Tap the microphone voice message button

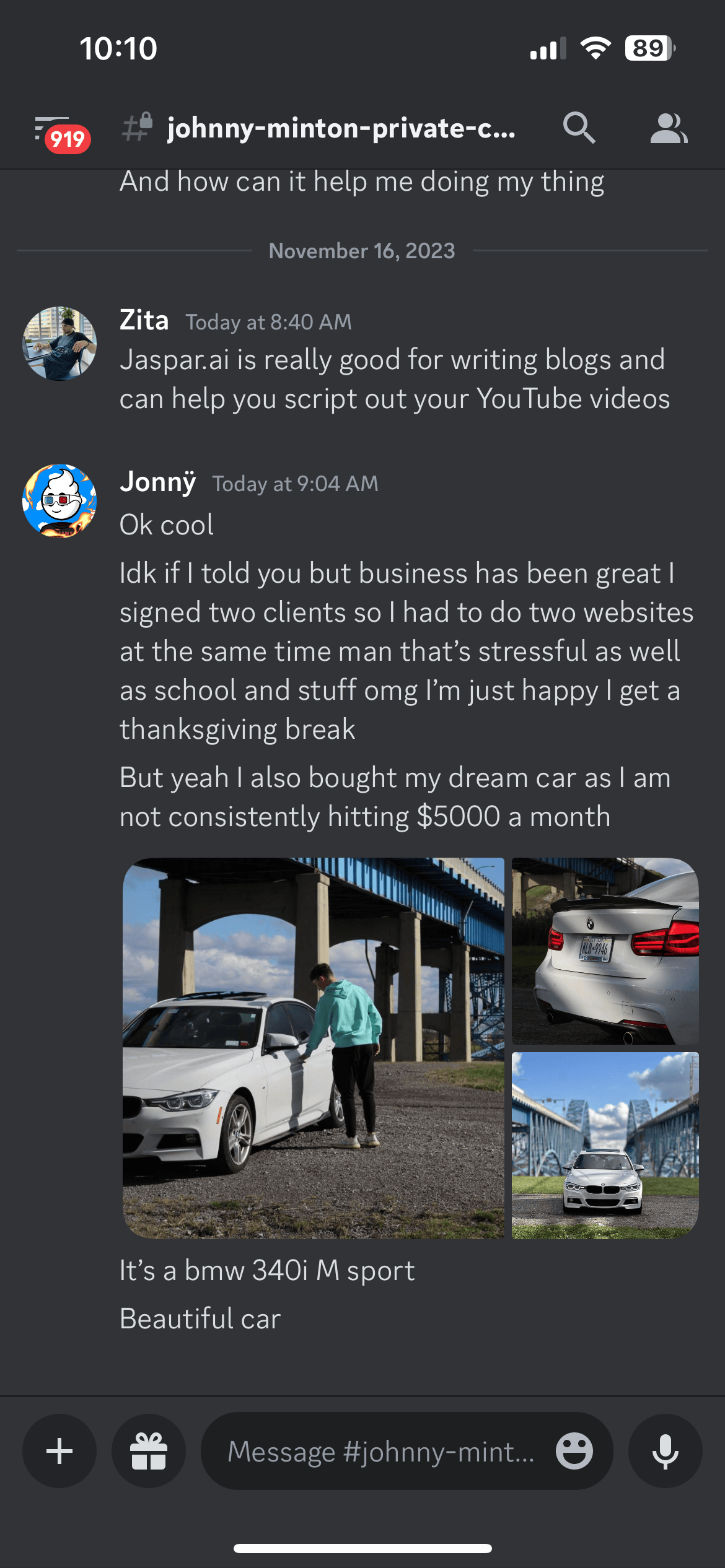[x=665, y=1451]
